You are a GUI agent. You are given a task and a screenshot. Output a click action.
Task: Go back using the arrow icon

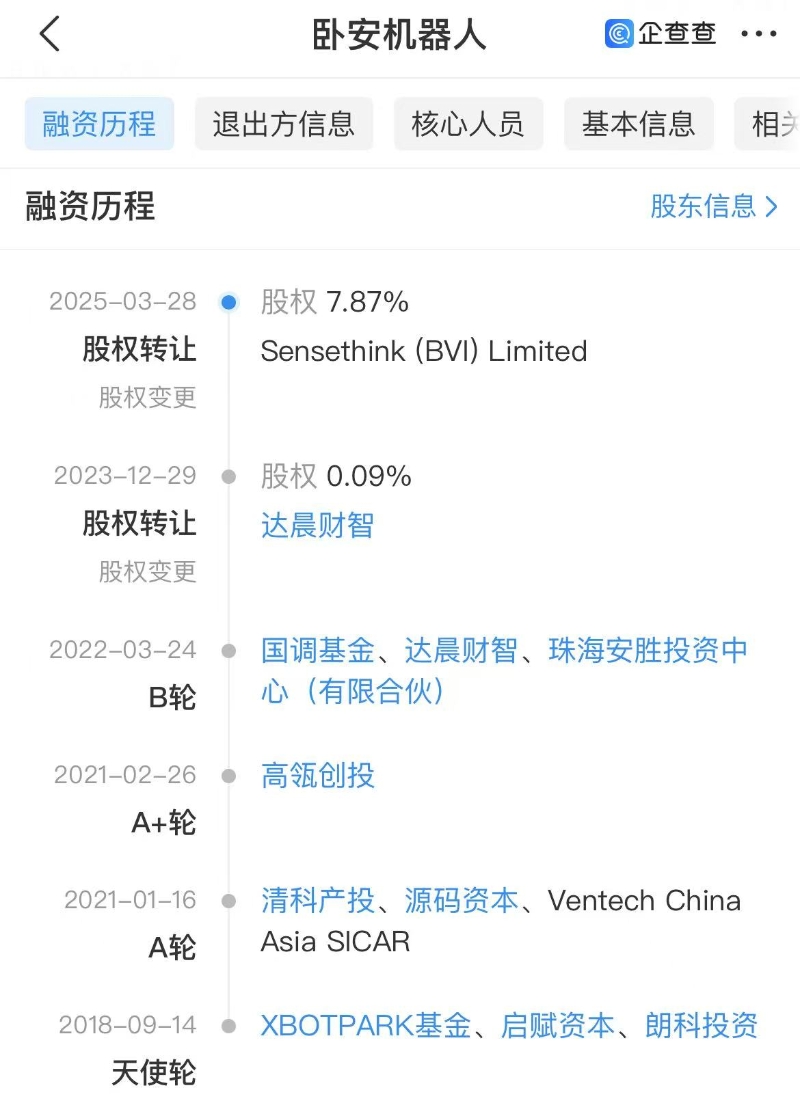coord(50,35)
